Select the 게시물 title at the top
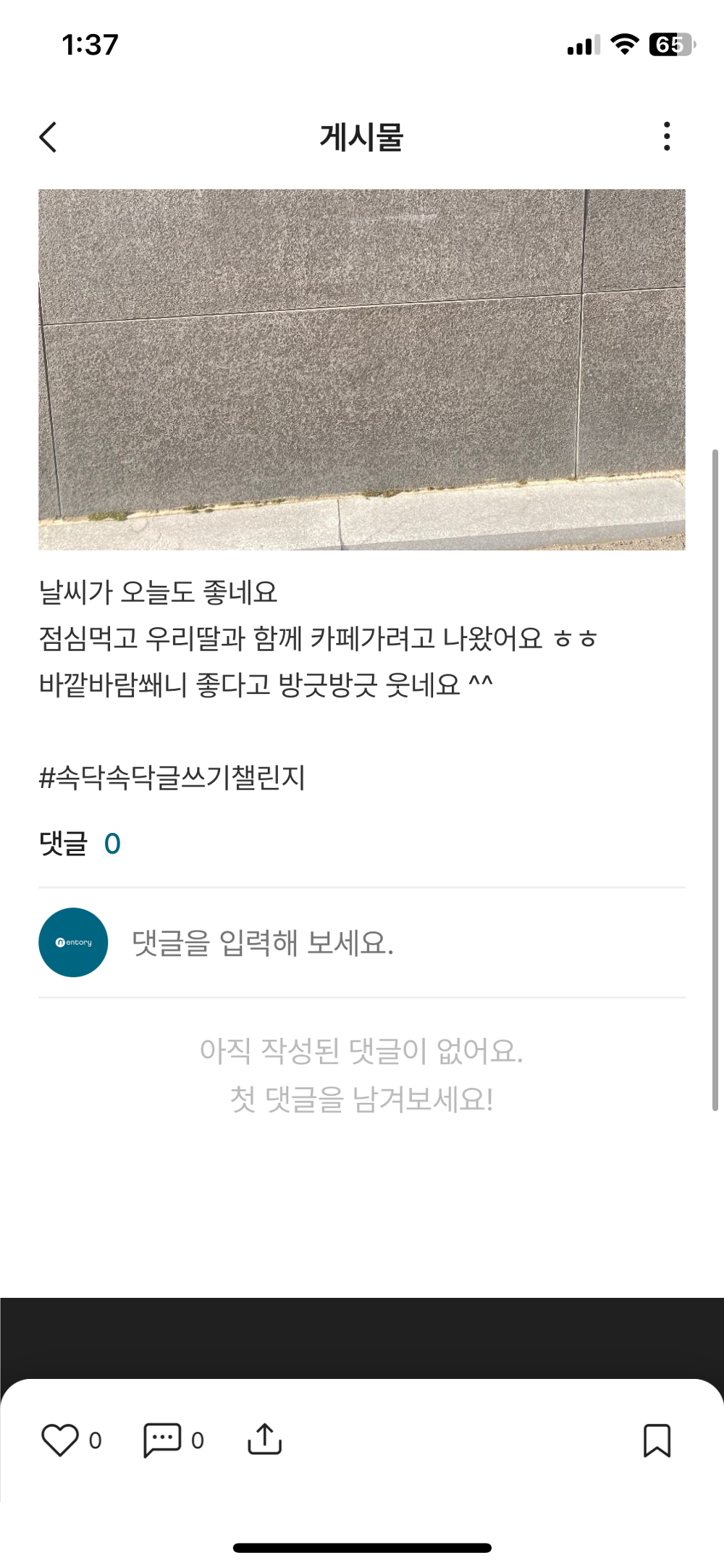This screenshot has width=724, height=1568. pyautogui.click(x=361, y=138)
